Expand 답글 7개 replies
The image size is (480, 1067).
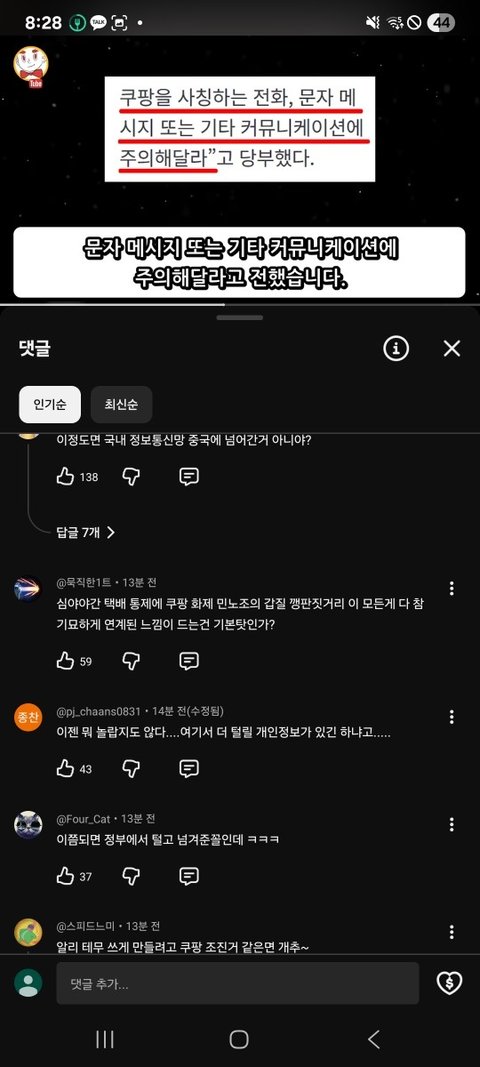coord(85,532)
